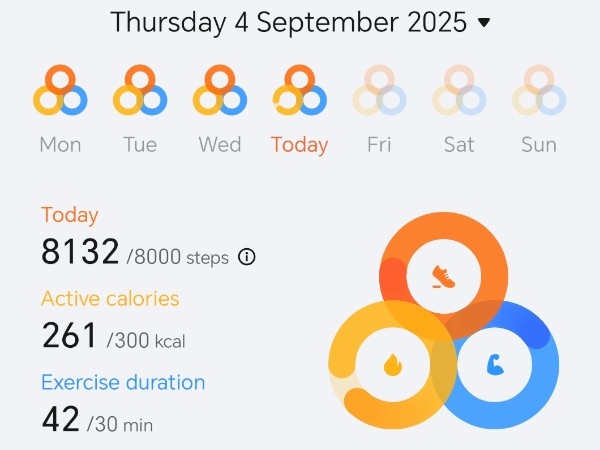Select Wednesday's activity rings
The height and width of the screenshot is (450, 600).
pos(219,92)
